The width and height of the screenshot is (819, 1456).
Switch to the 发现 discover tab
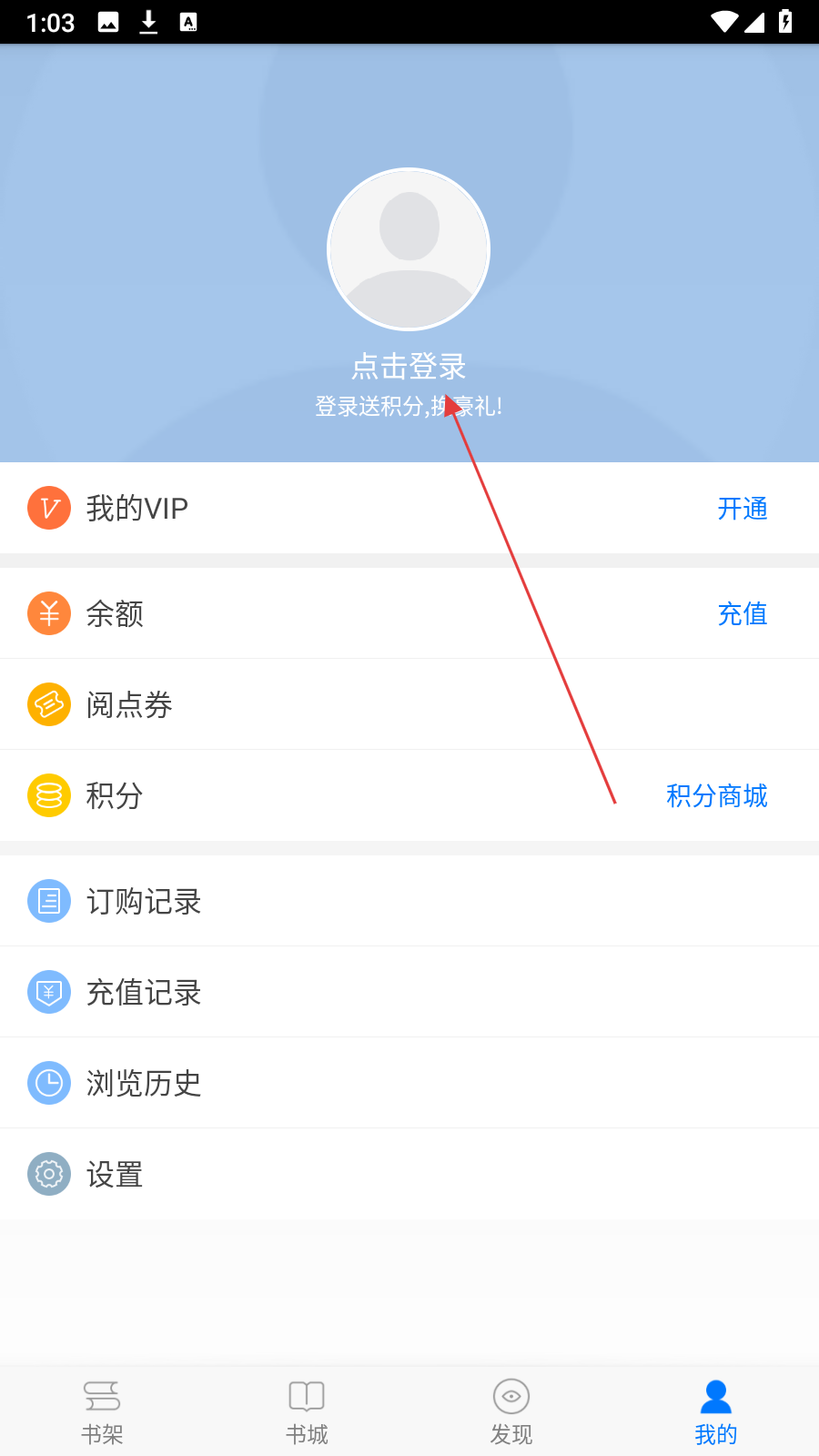(x=511, y=1410)
